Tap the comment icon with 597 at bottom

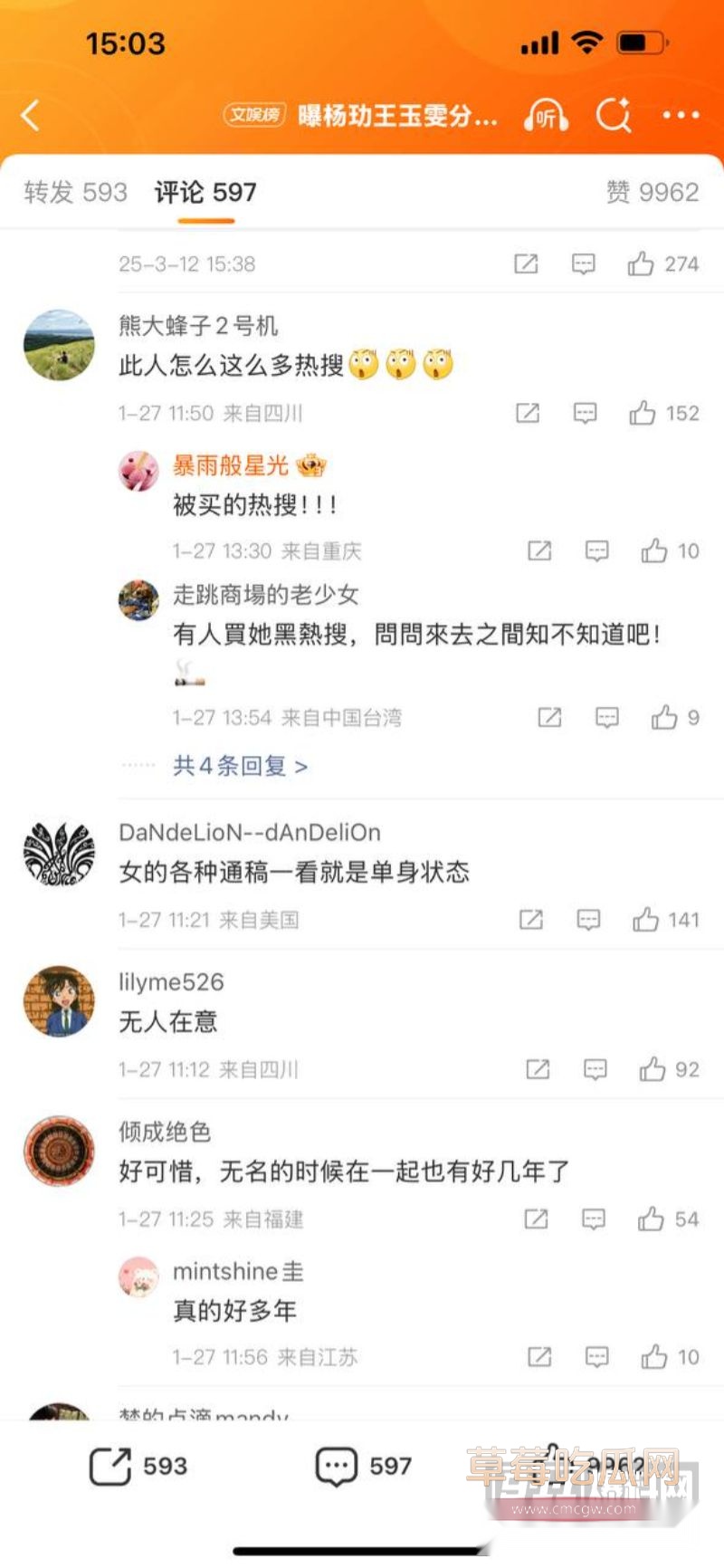coord(362,1465)
